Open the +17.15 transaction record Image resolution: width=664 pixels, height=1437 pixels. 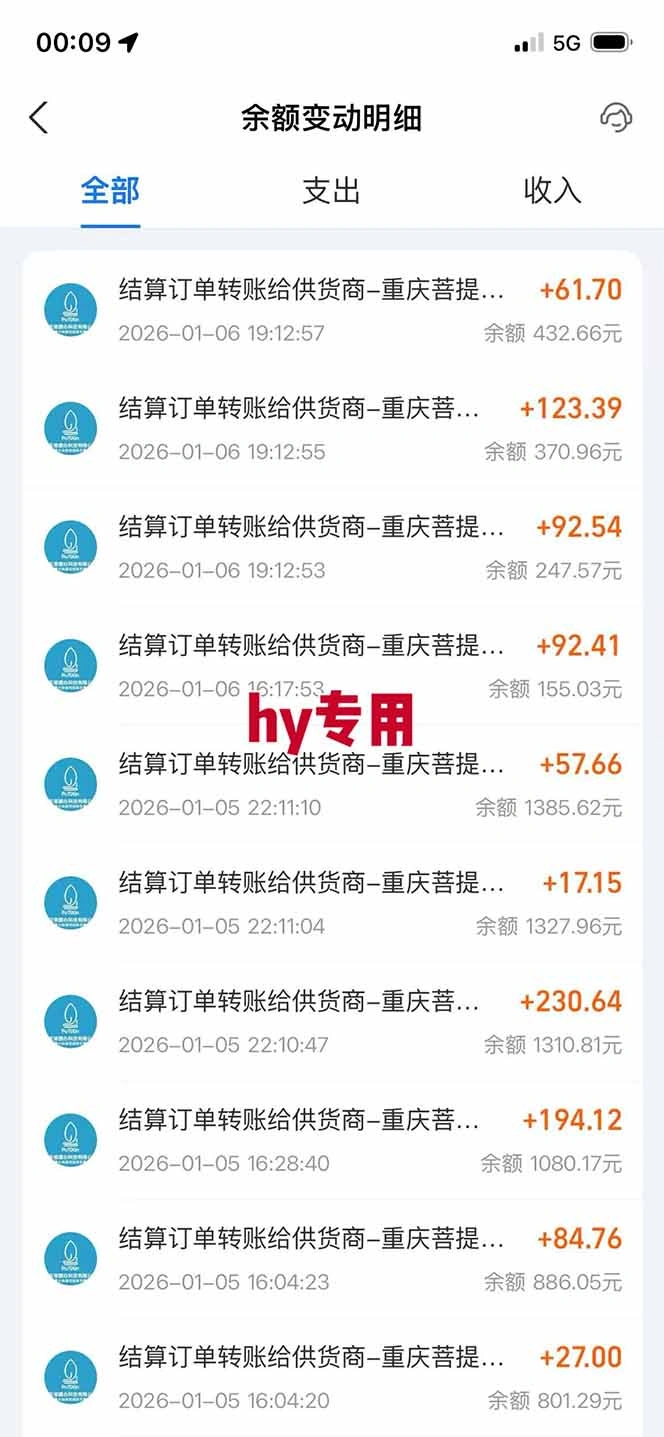pyautogui.click(x=332, y=903)
